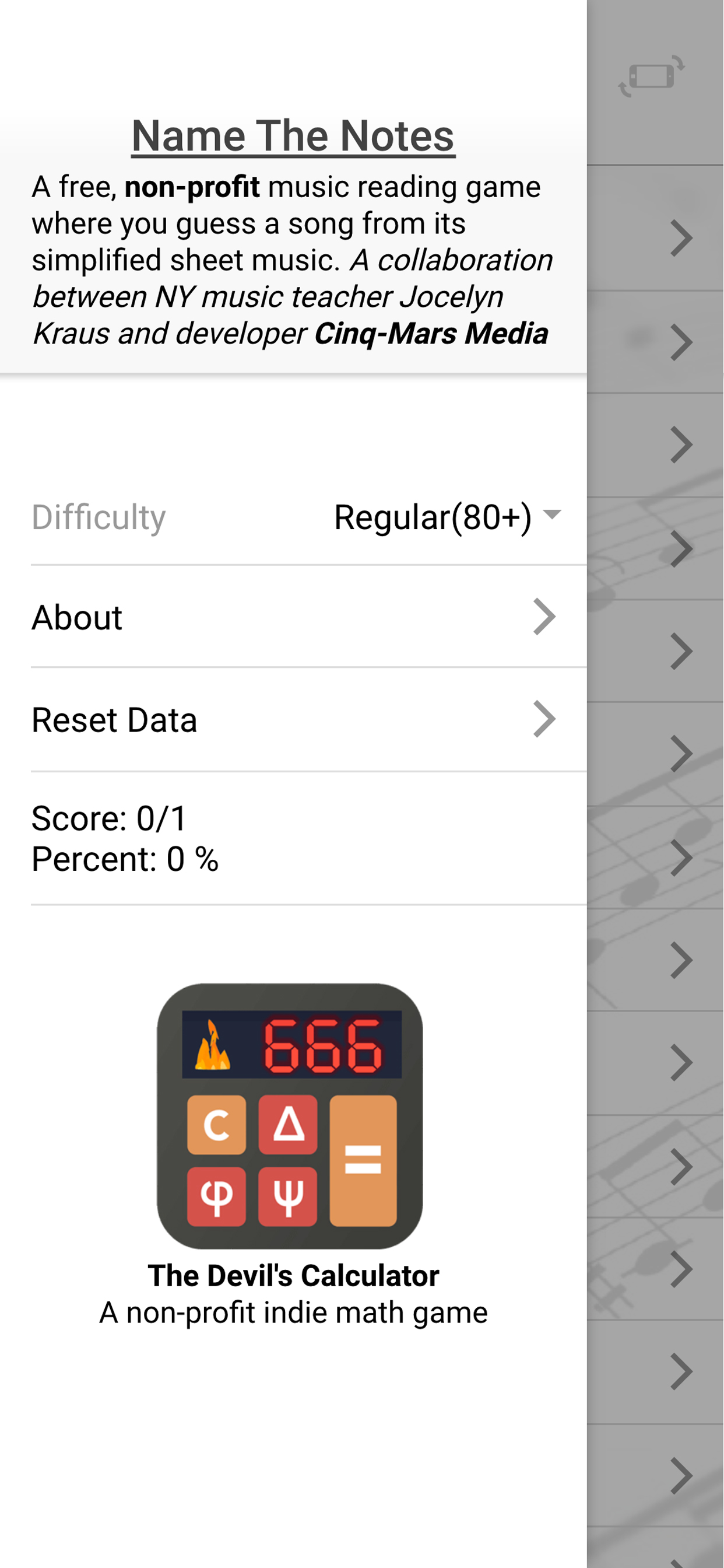This screenshot has height=1568, width=724.
Task: Select the Difficulty label
Action: [x=98, y=518]
